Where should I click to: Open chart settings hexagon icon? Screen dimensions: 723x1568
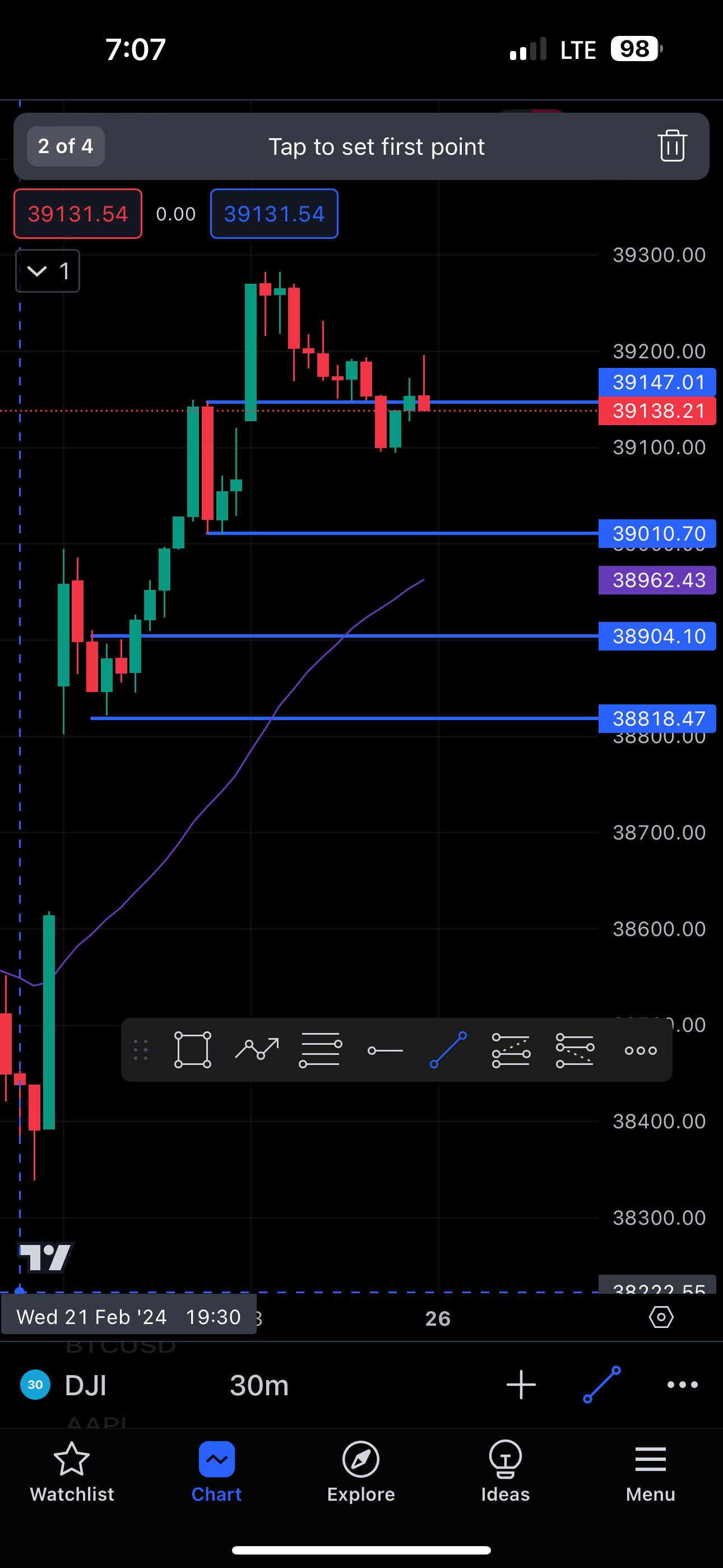pos(661,1317)
